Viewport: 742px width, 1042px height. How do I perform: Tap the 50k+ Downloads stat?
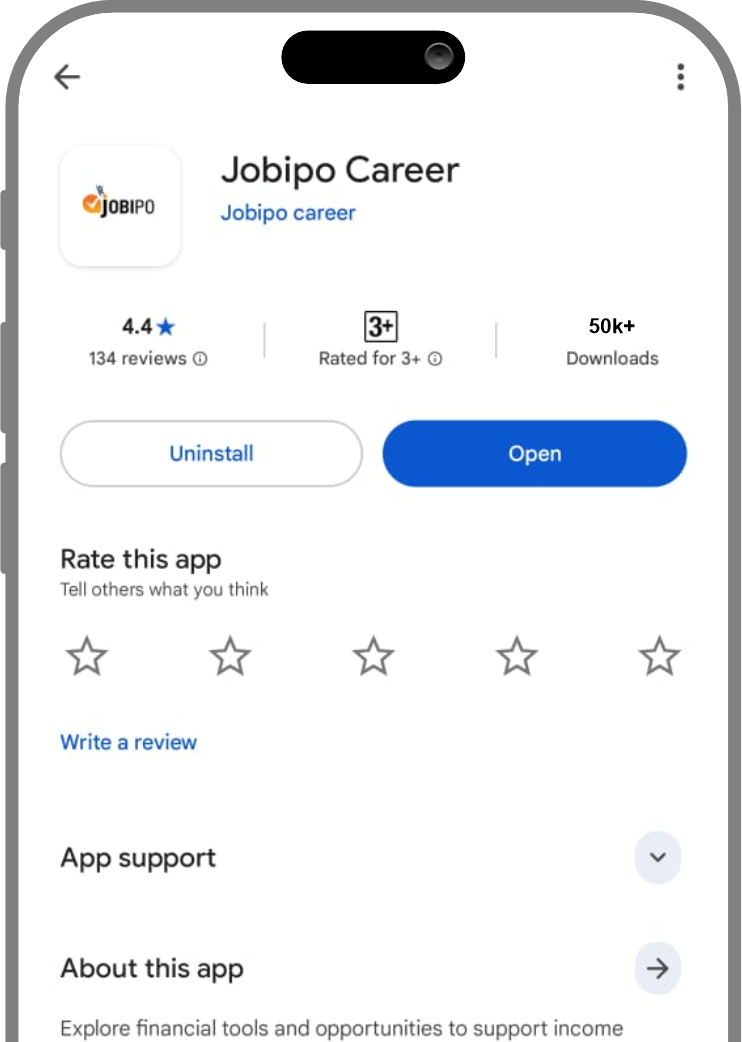(x=613, y=340)
